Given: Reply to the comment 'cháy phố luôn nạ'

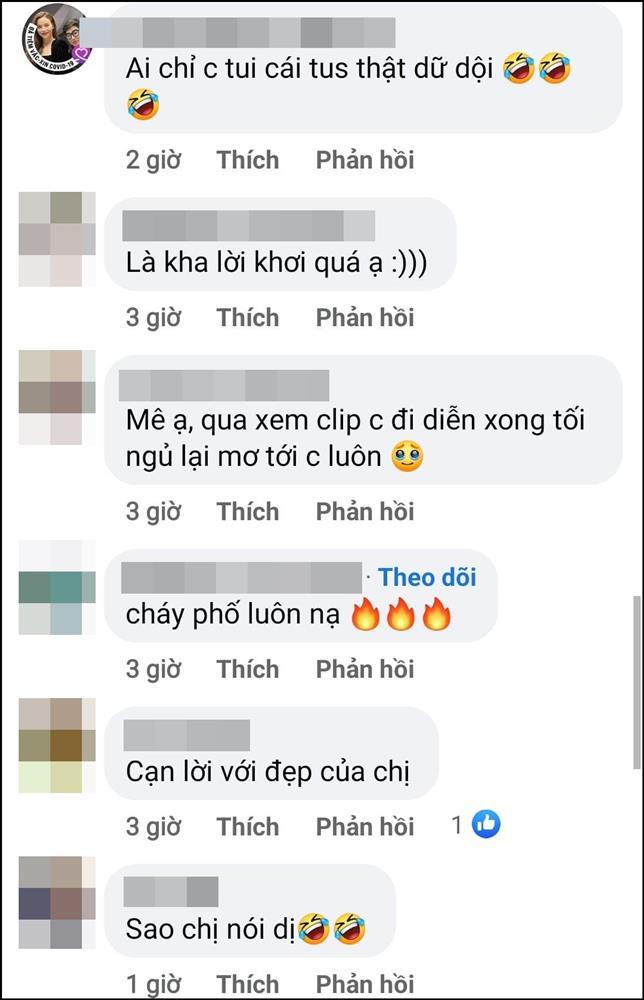Looking at the screenshot, I should (365, 669).
